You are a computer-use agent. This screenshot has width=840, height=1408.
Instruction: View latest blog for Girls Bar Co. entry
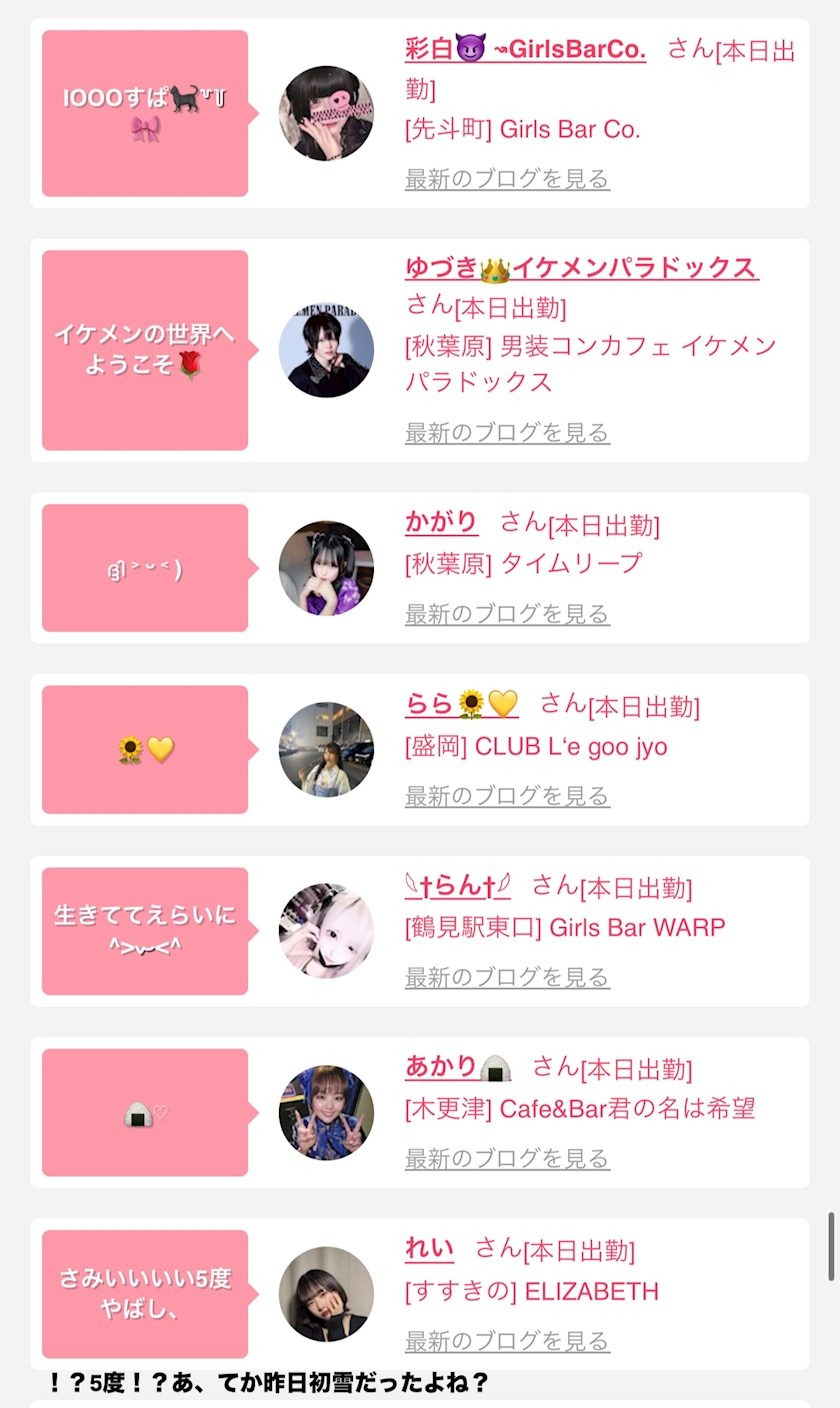click(507, 179)
